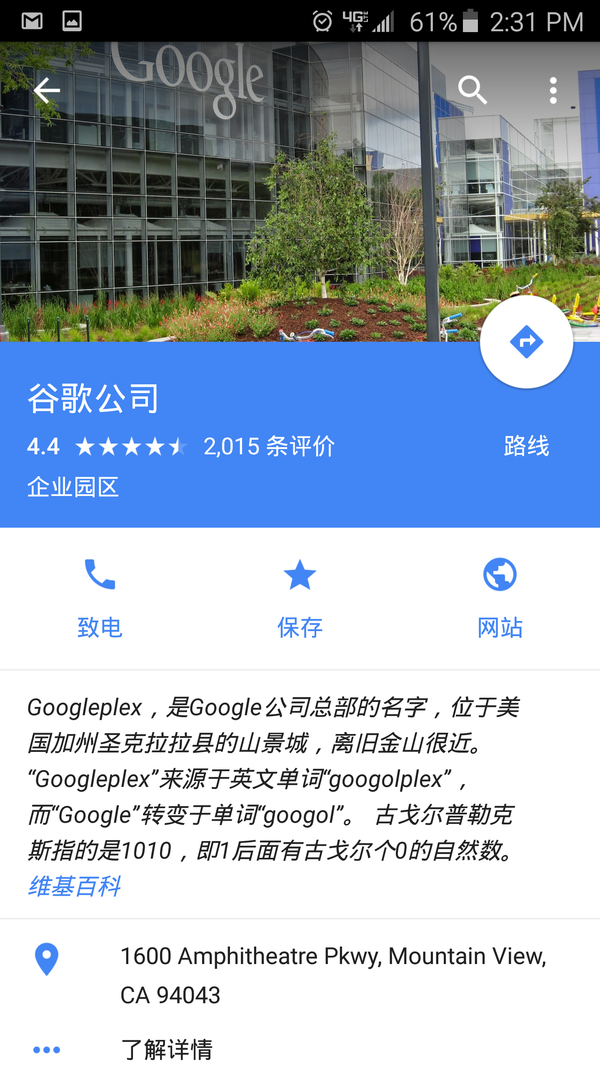Tap 了解详情 for more details
This screenshot has width=600, height=1067.
[x=166, y=1049]
